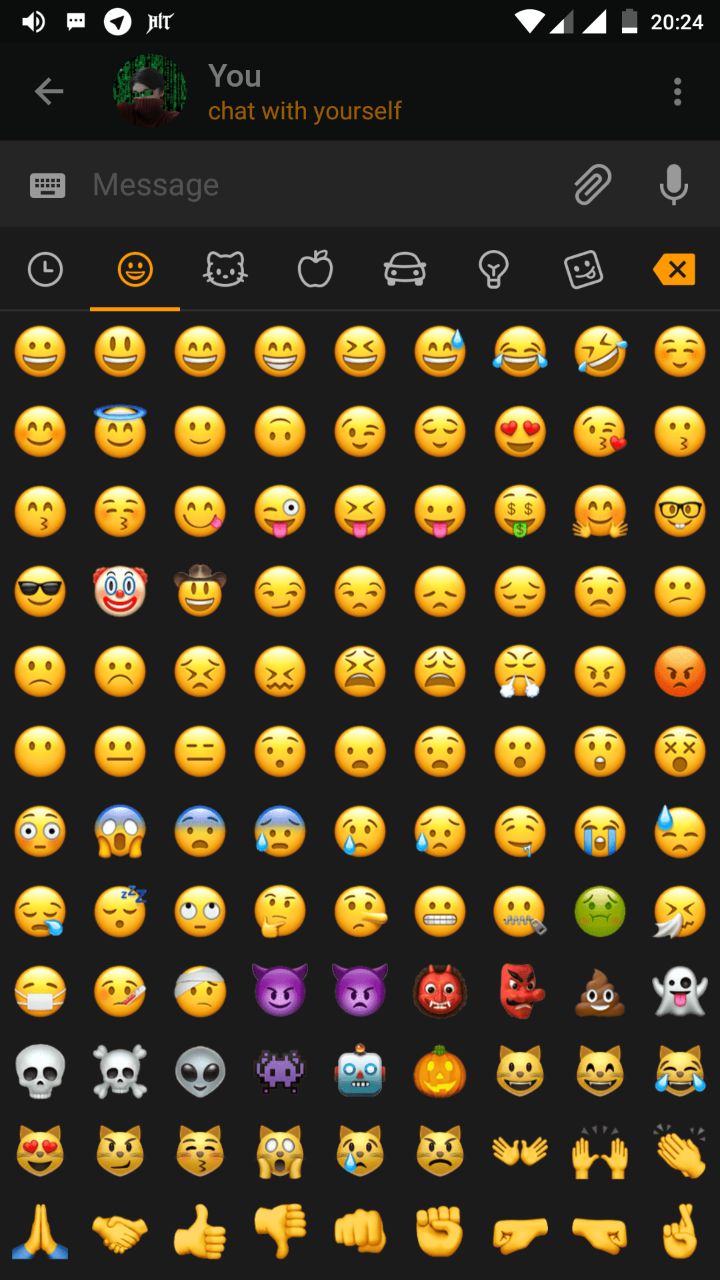Screen dimensions: 720x1280
Task: Switch to animals emoji tab
Action: tap(225, 269)
